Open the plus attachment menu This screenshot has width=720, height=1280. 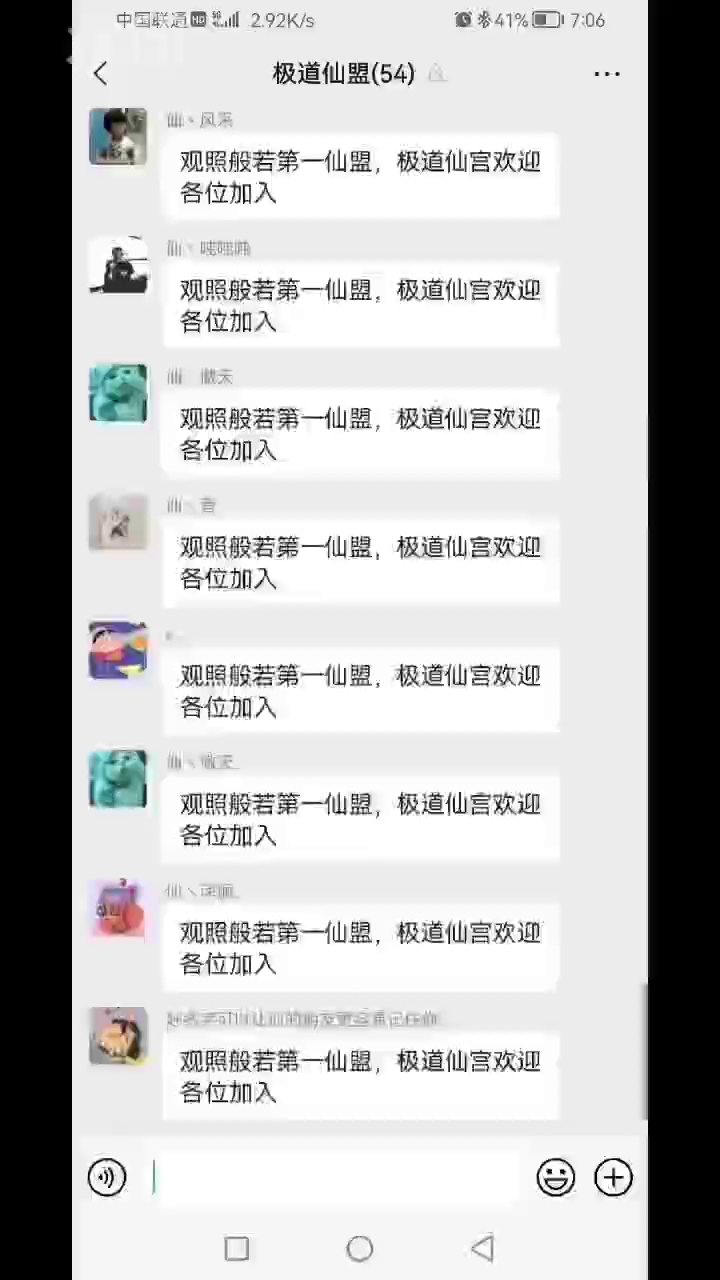pyautogui.click(x=614, y=1178)
